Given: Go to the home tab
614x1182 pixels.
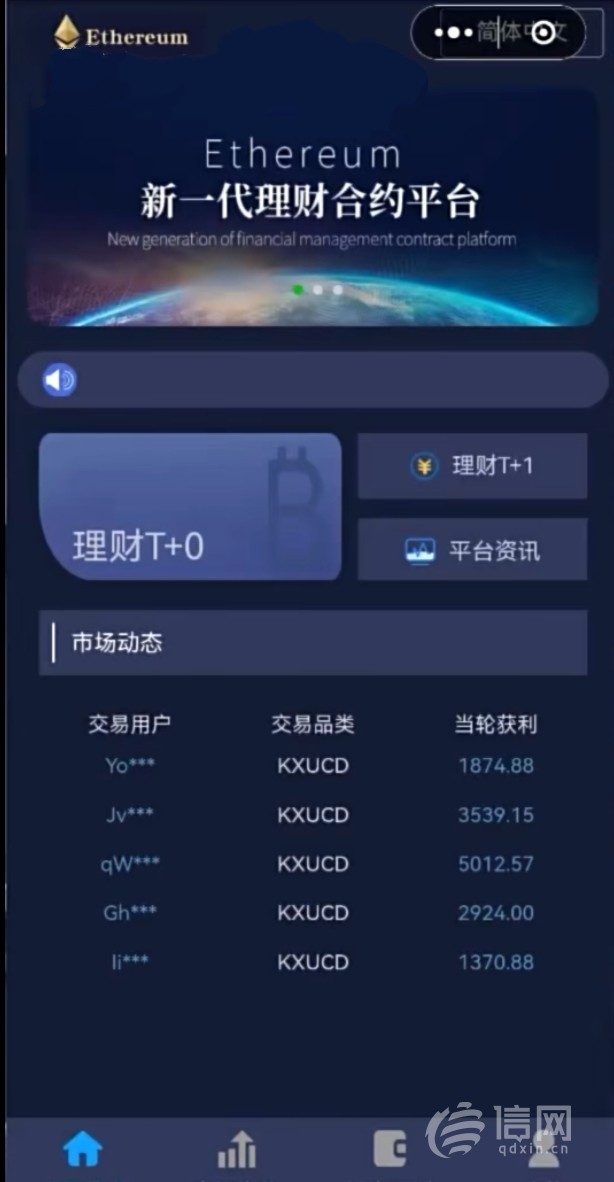Looking at the screenshot, I should click(x=83, y=1150).
